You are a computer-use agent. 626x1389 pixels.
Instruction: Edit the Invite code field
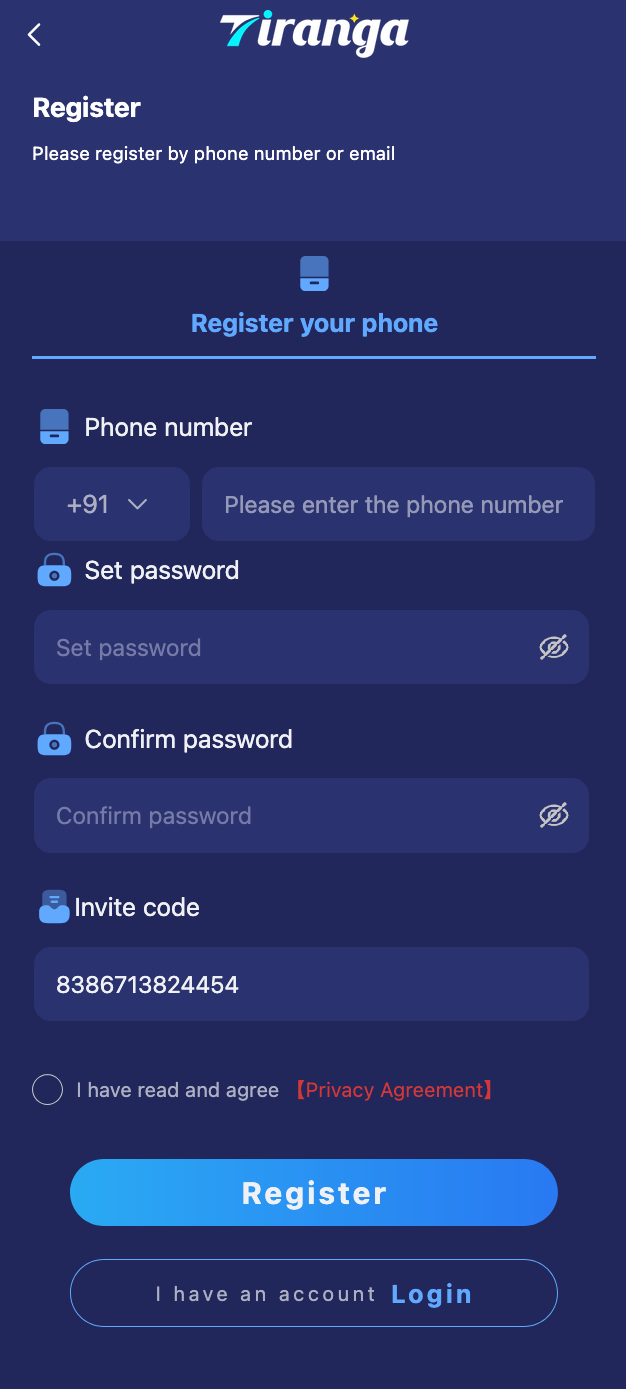point(310,984)
